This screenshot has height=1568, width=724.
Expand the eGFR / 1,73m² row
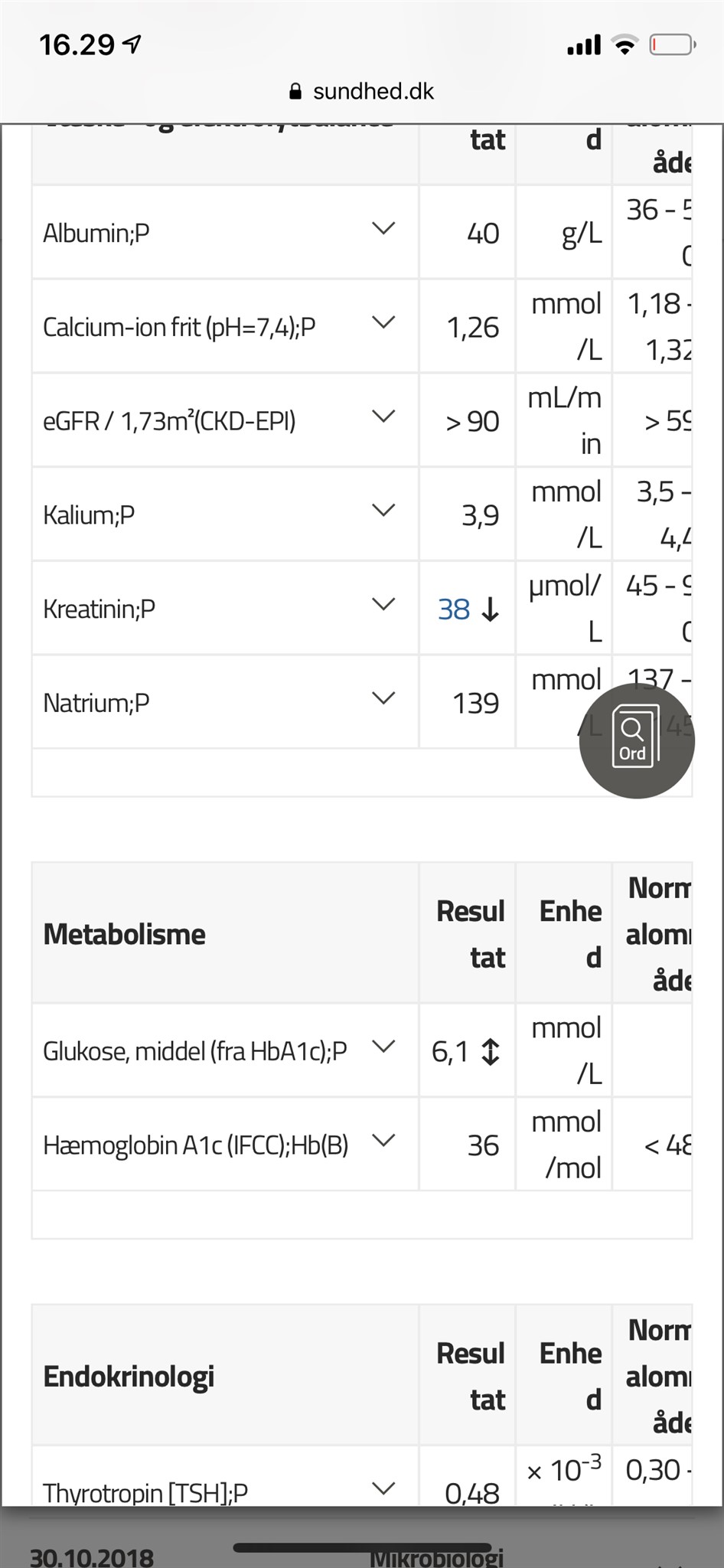pos(383,417)
